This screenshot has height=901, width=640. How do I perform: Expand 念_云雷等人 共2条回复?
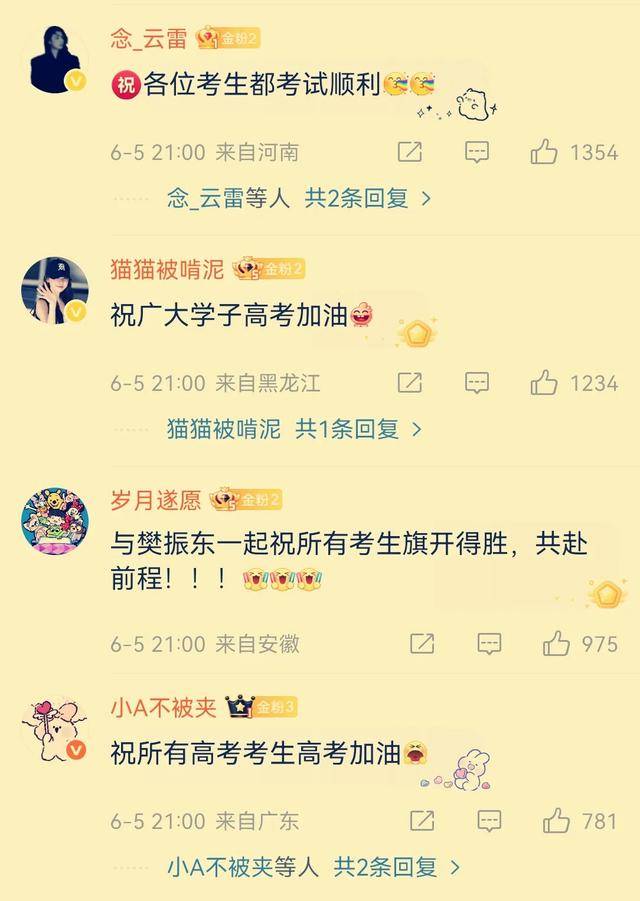[299, 198]
